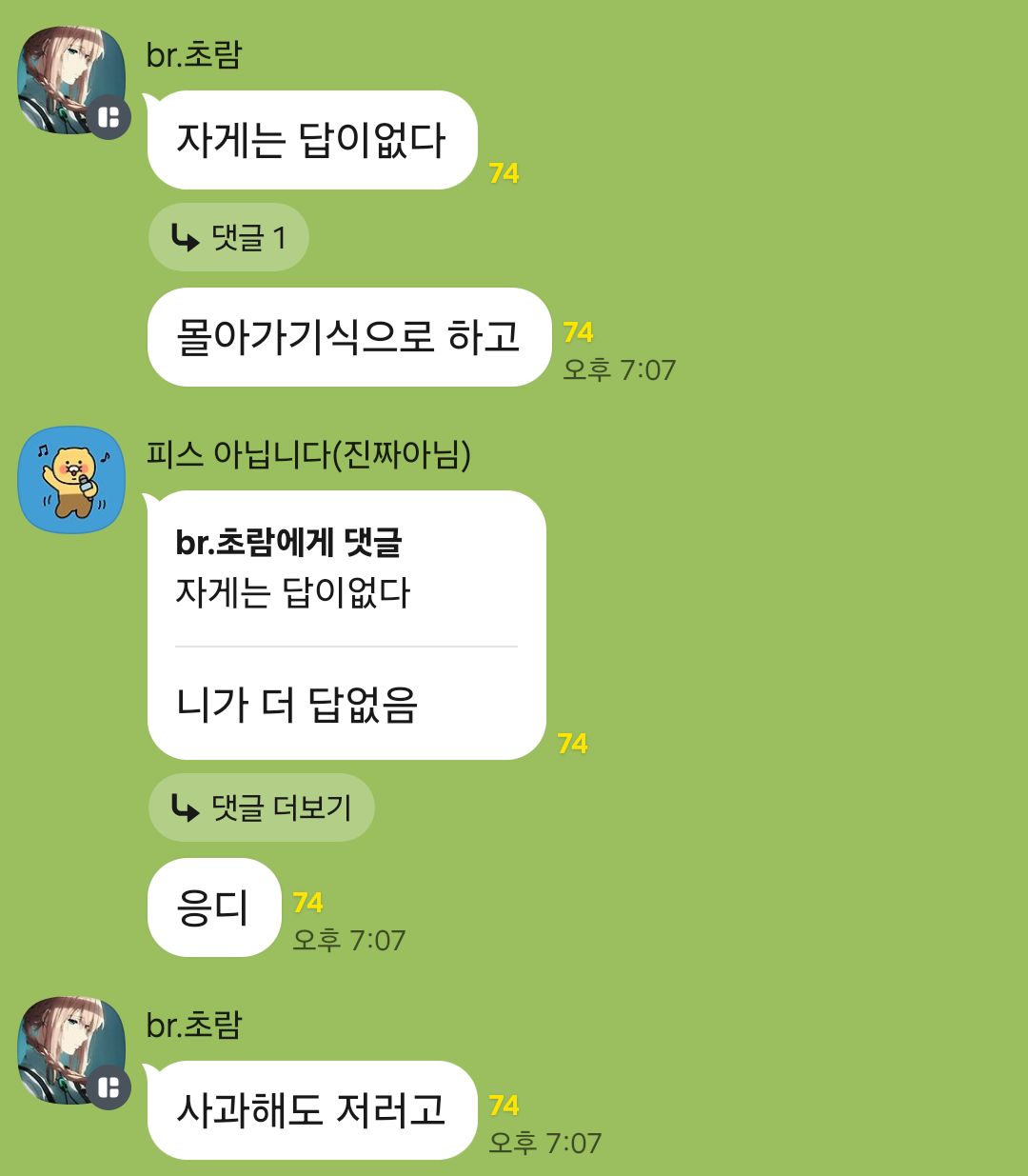Screen dimensions: 1028x1176
Task: Open the 댓글 1 reply thread
Action: pos(228,237)
